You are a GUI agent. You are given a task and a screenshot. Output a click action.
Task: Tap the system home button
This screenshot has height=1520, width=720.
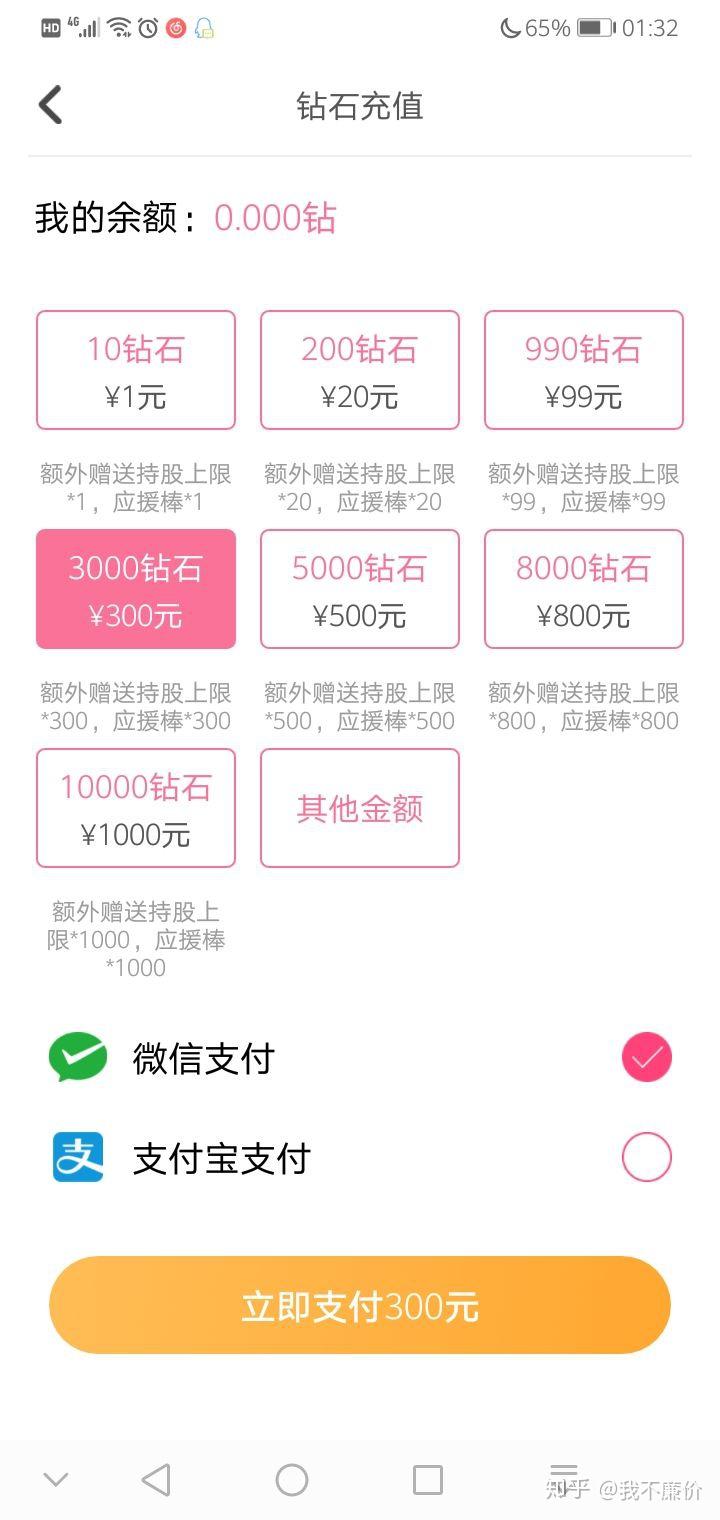click(292, 1480)
